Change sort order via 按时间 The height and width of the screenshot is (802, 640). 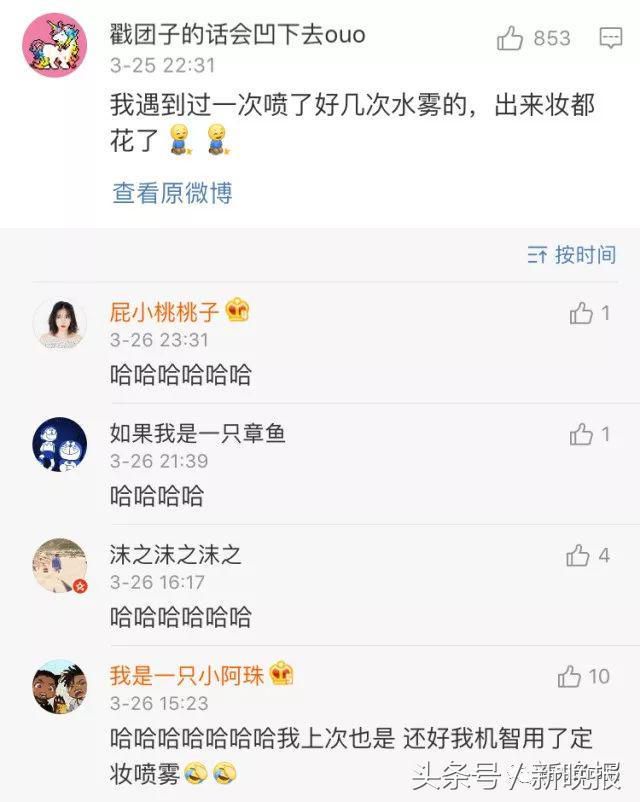point(572,254)
